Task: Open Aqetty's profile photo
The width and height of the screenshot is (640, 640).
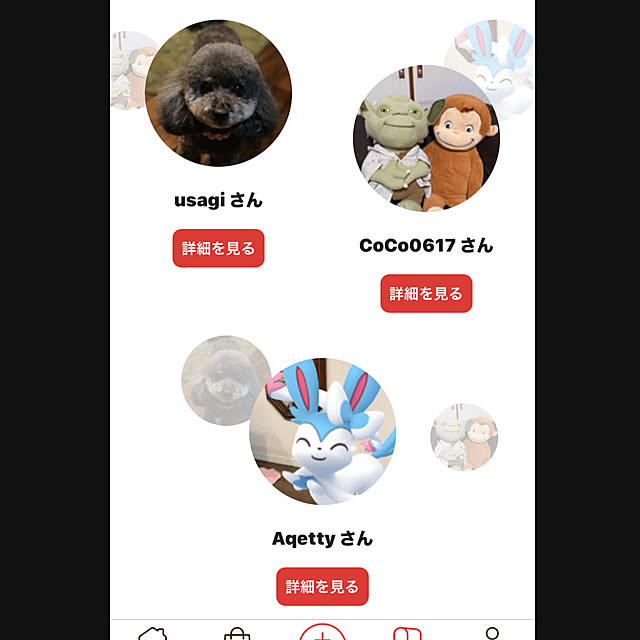Action: tap(322, 431)
